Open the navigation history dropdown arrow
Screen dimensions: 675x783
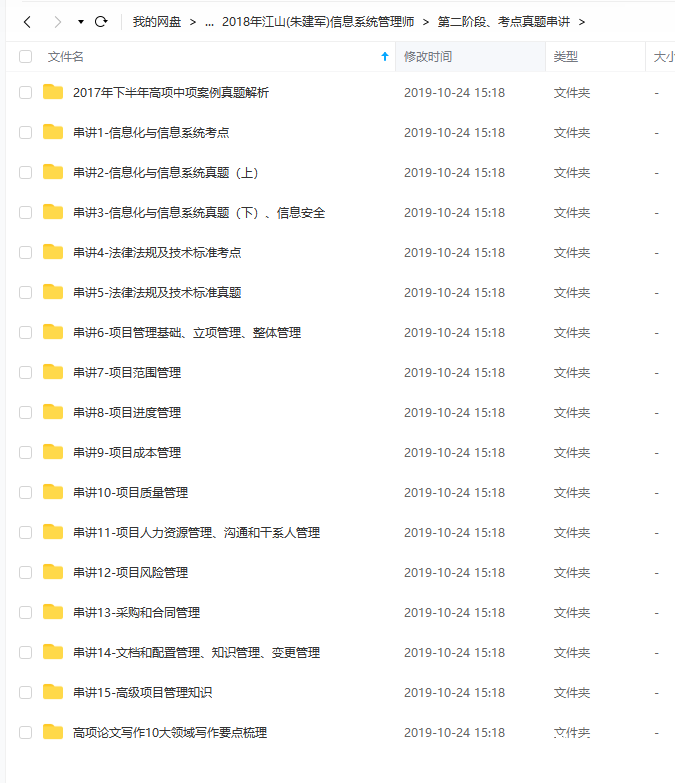pyautogui.click(x=80, y=21)
